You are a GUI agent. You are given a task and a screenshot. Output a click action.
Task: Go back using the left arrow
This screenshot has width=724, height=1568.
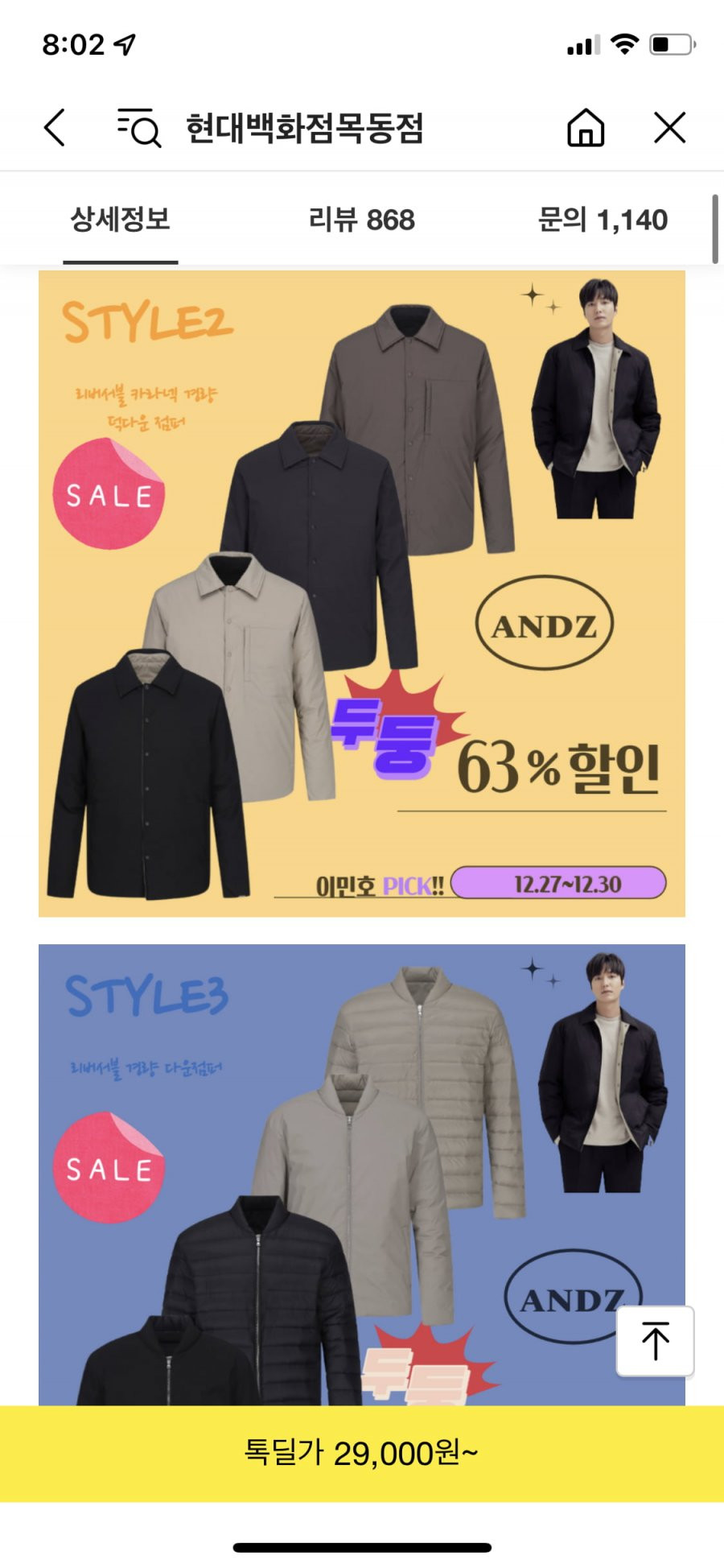[55, 128]
